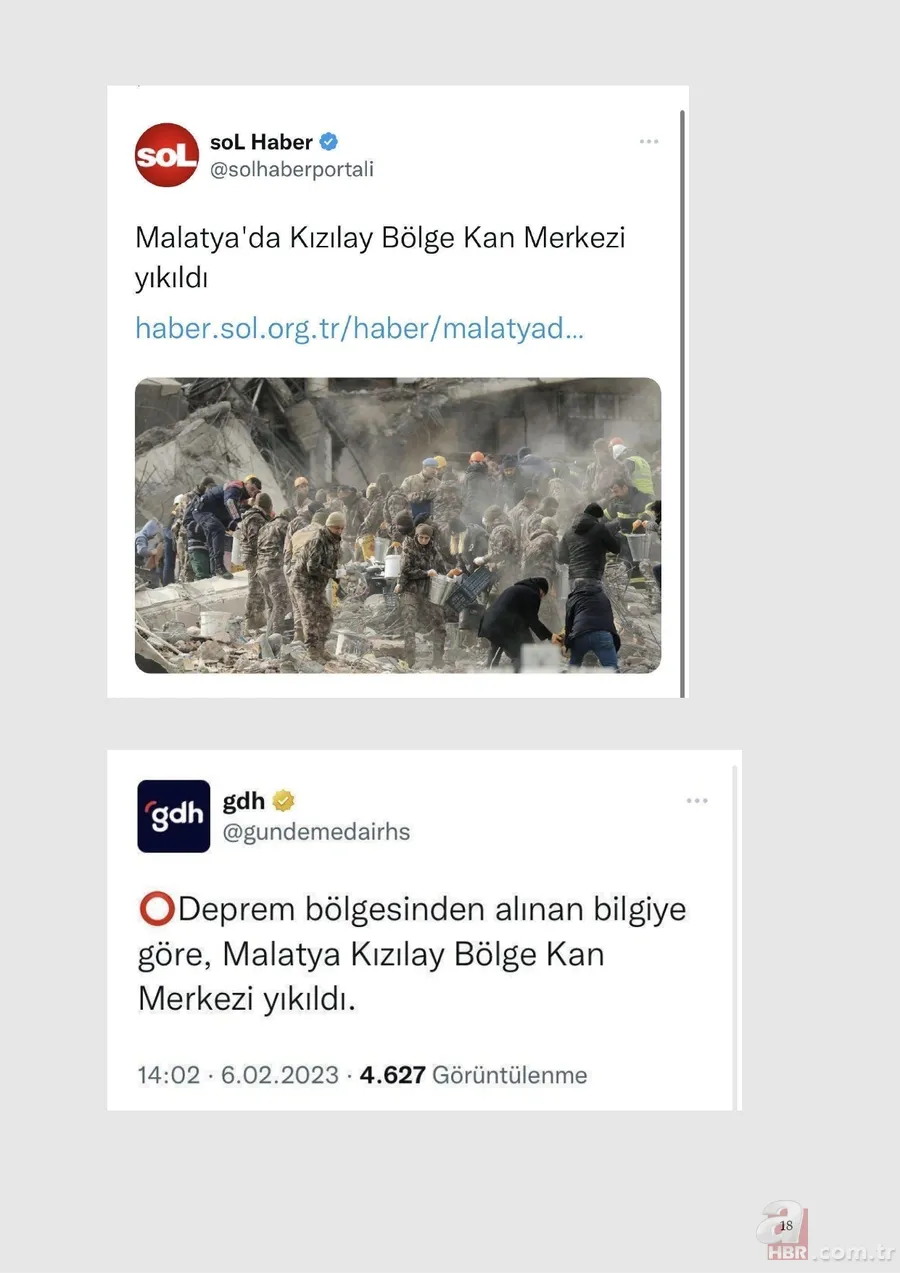Open the haber.sol.org.tr article link
The width and height of the screenshot is (900, 1273).
360,328
